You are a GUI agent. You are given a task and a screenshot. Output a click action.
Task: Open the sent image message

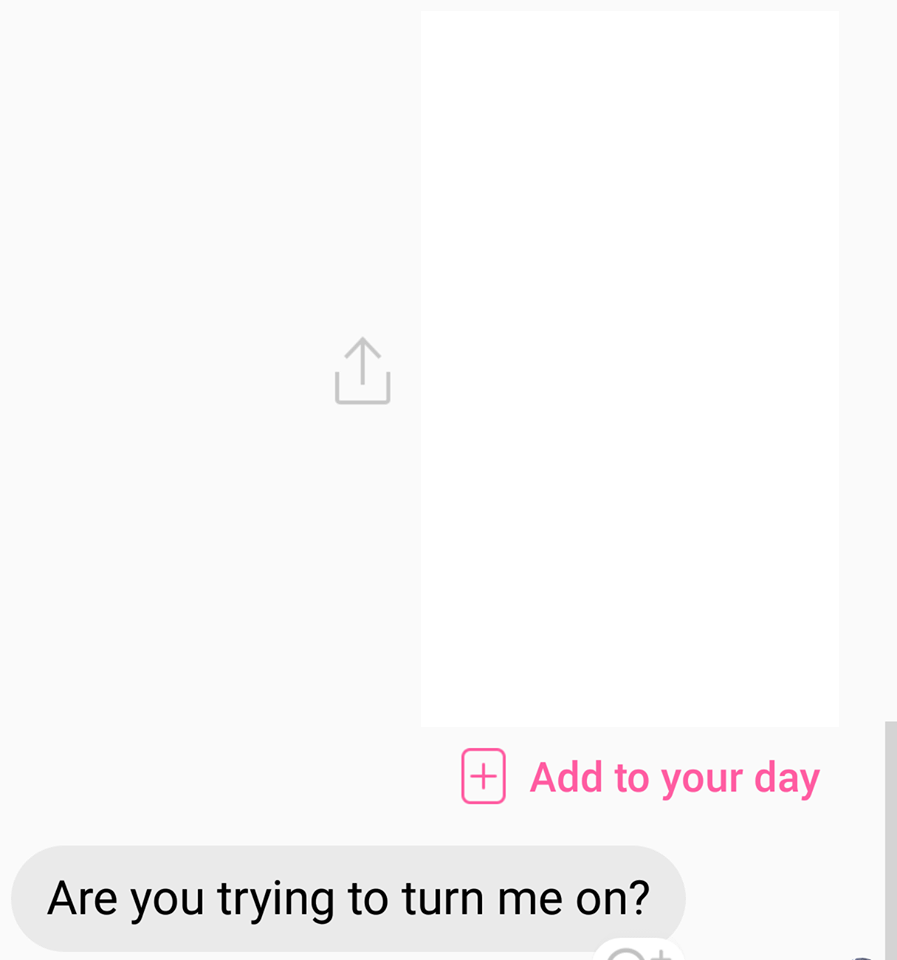(629, 368)
